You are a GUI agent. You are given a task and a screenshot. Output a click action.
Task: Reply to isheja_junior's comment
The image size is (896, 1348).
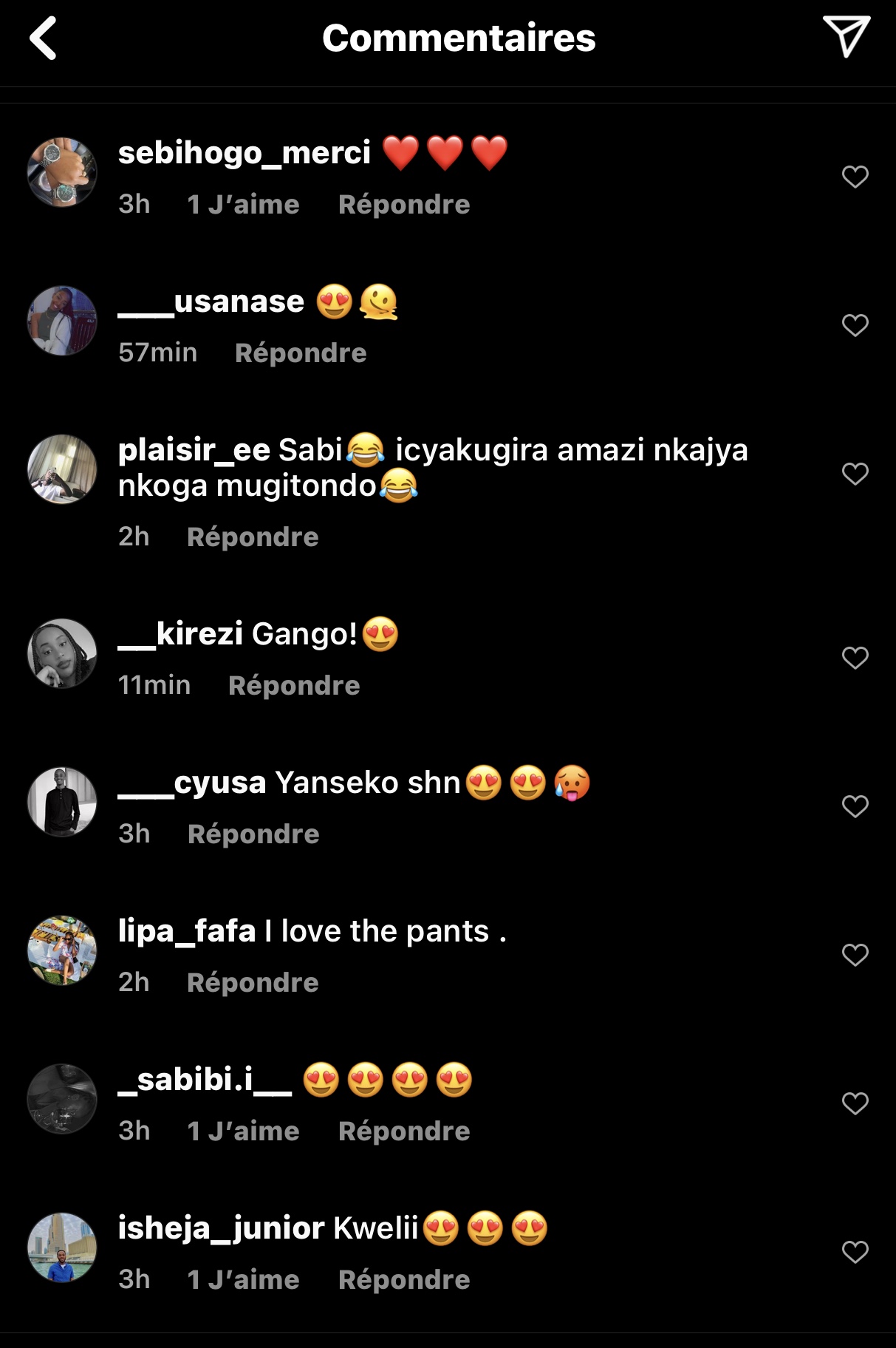pyautogui.click(x=403, y=1280)
